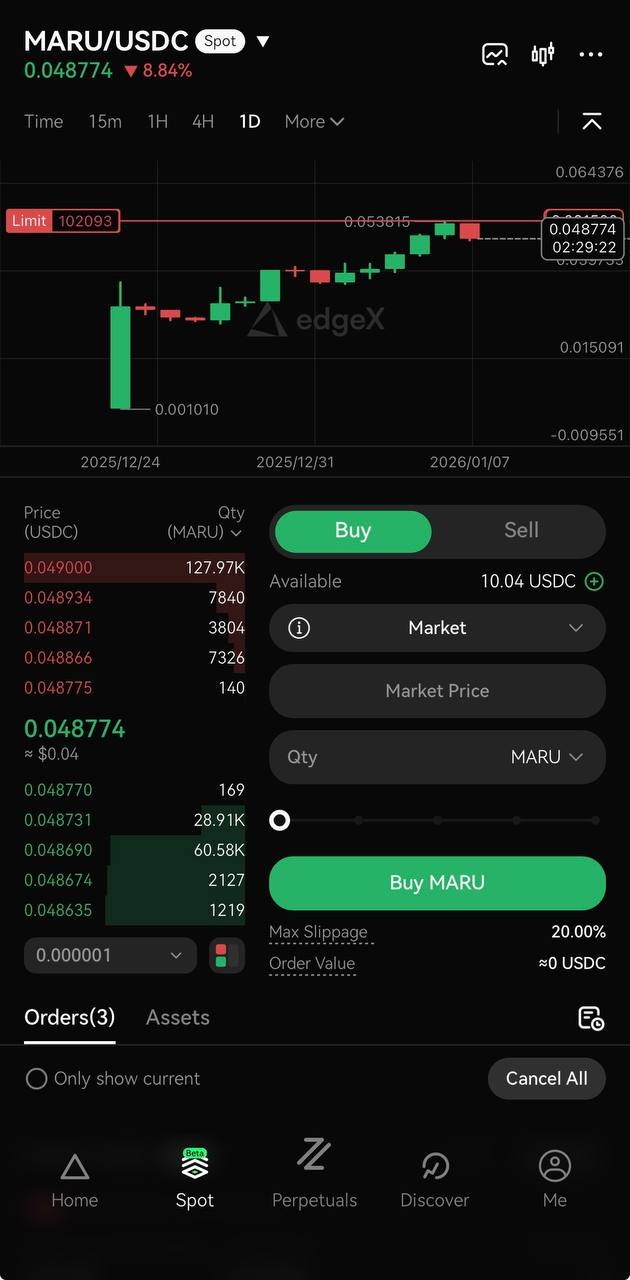Cancel all open orders
This screenshot has height=1280, width=630.
(x=546, y=1078)
